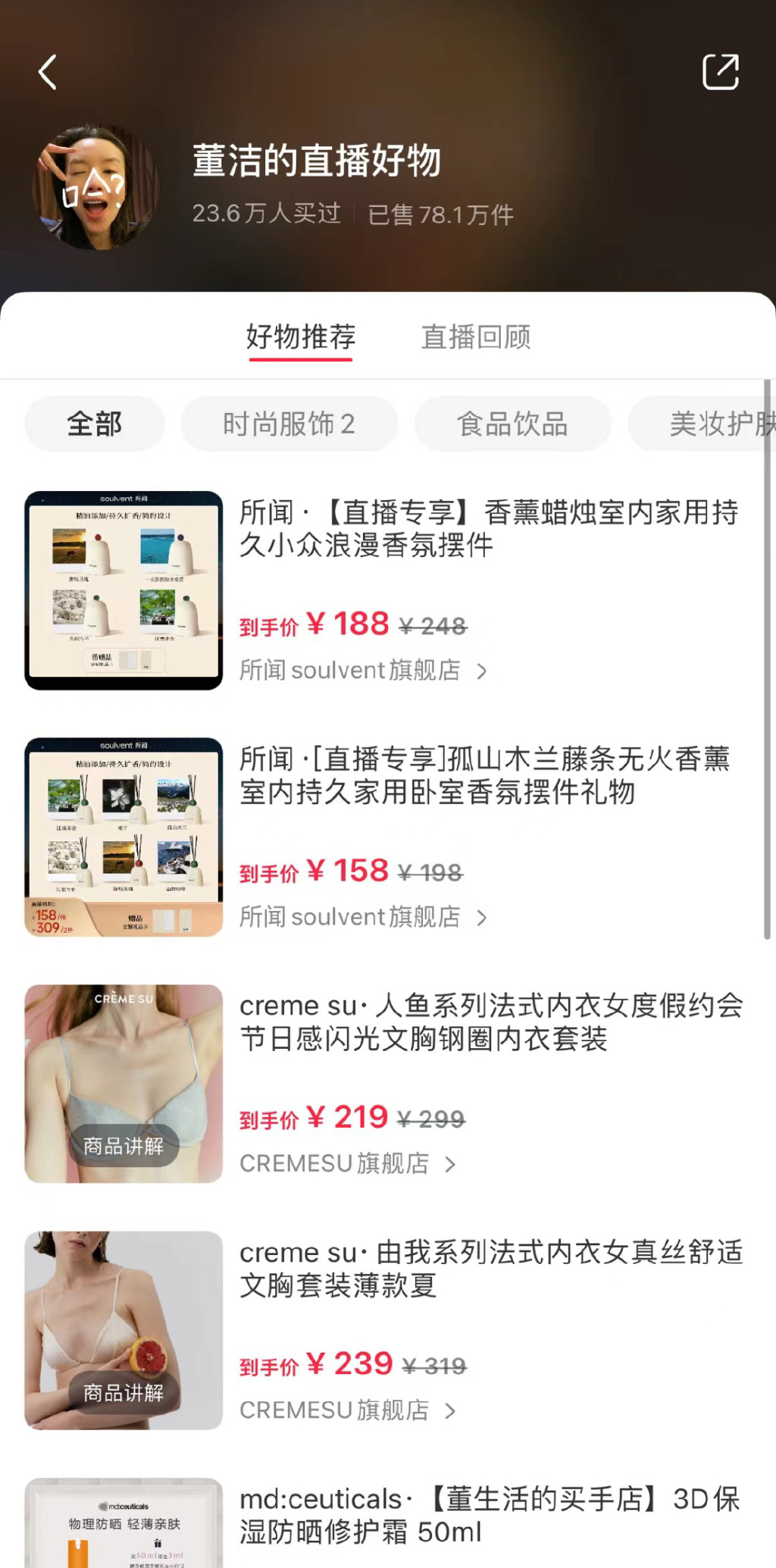Watch 商品讲解 for the 人鱼系列 item
The image size is (776, 1568).
pos(124,1146)
